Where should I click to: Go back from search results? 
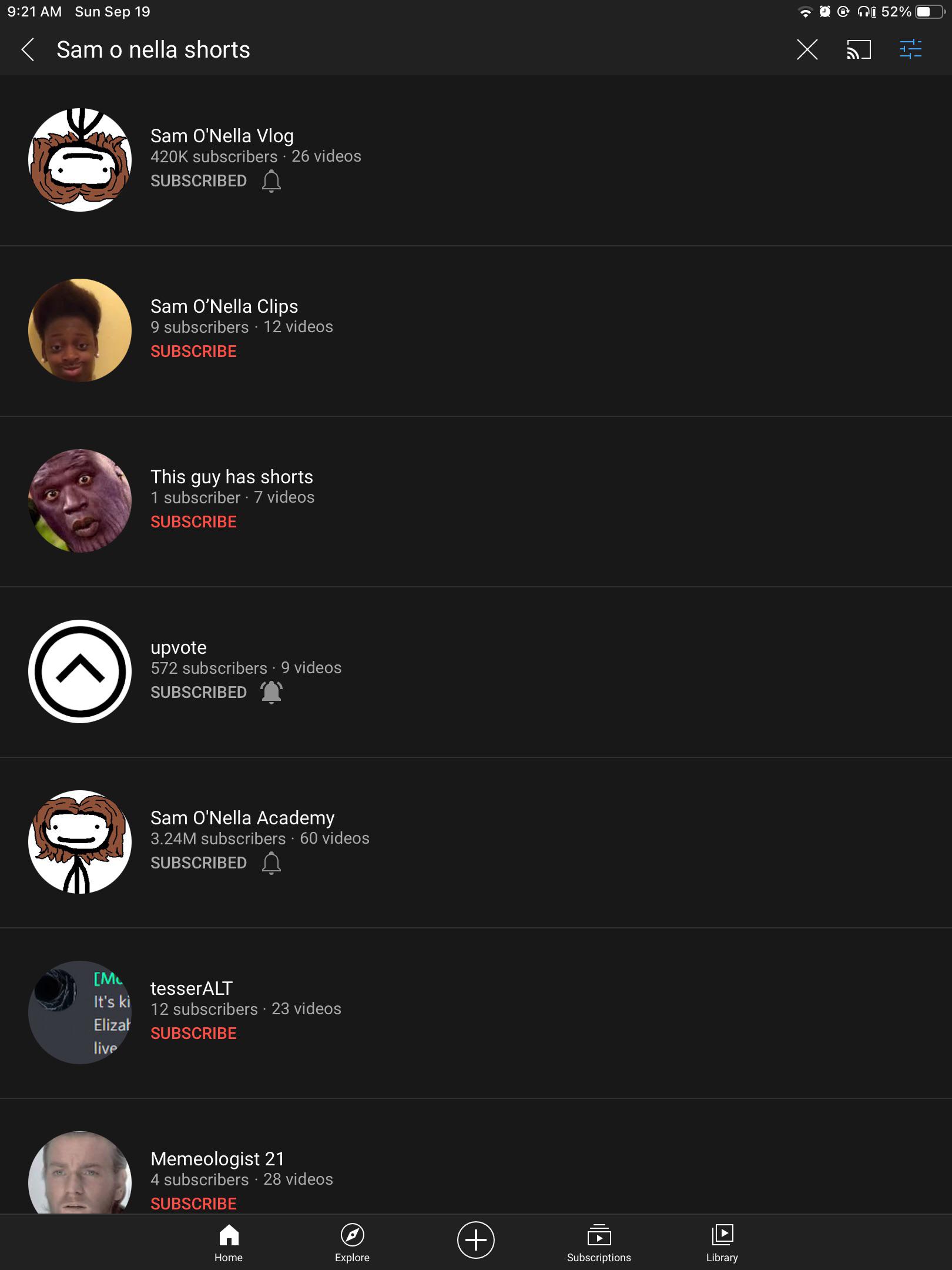tap(28, 50)
